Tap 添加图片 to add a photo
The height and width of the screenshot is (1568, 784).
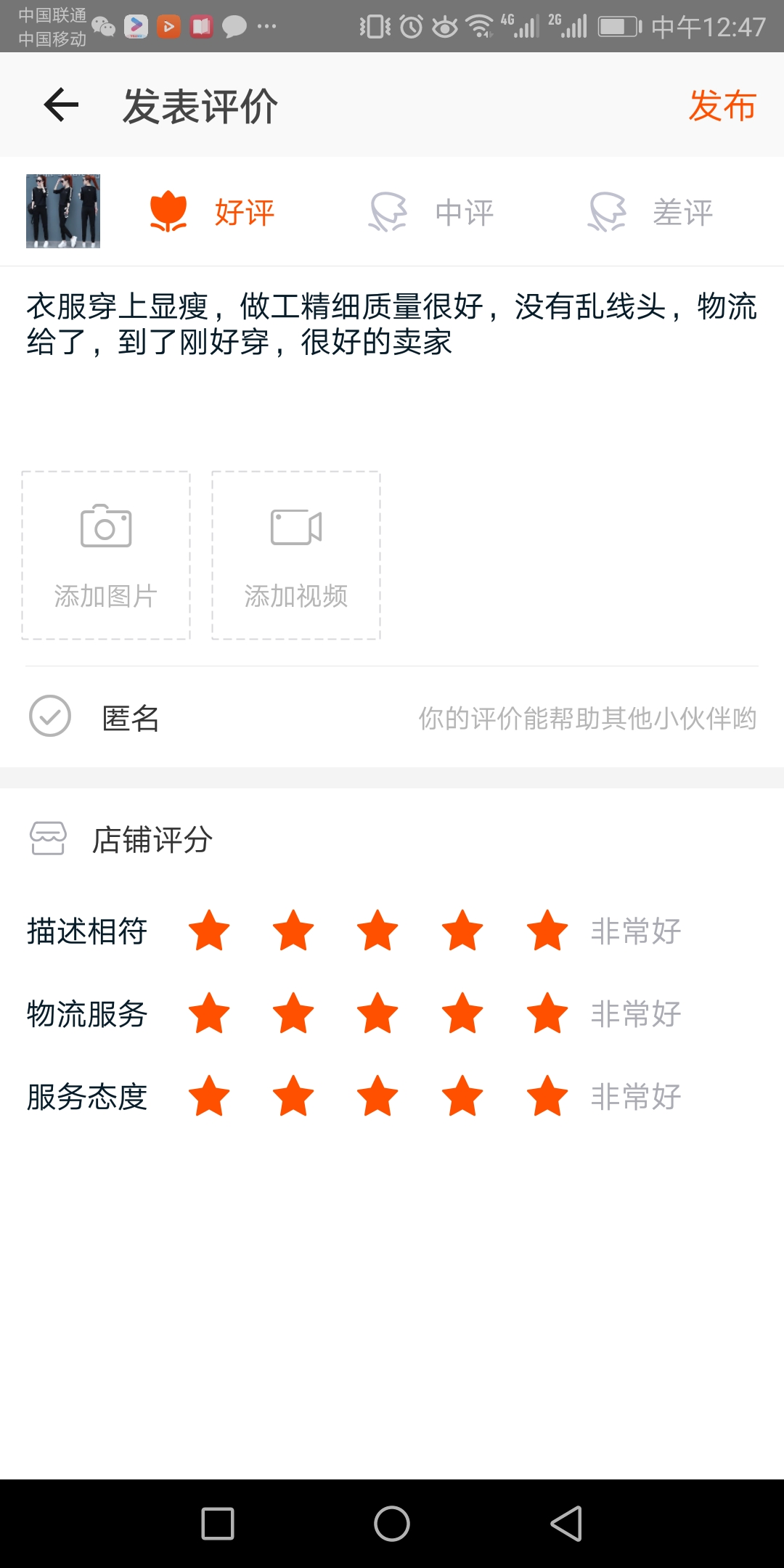click(x=106, y=555)
